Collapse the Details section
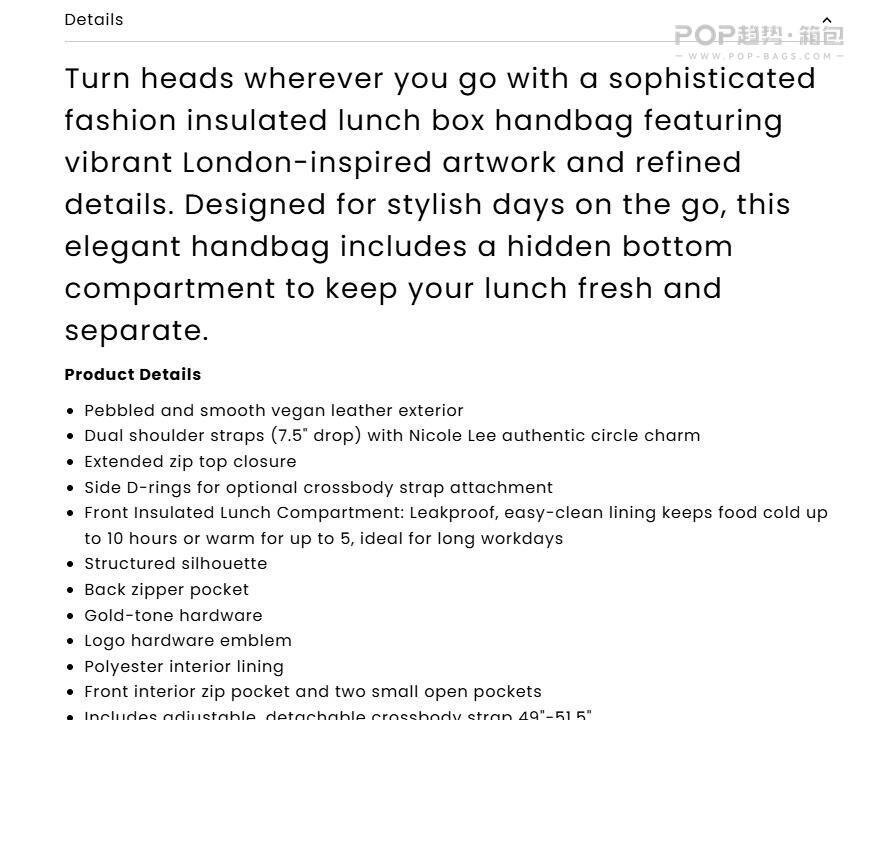Viewport: 876px width, 843px height. (x=827, y=20)
